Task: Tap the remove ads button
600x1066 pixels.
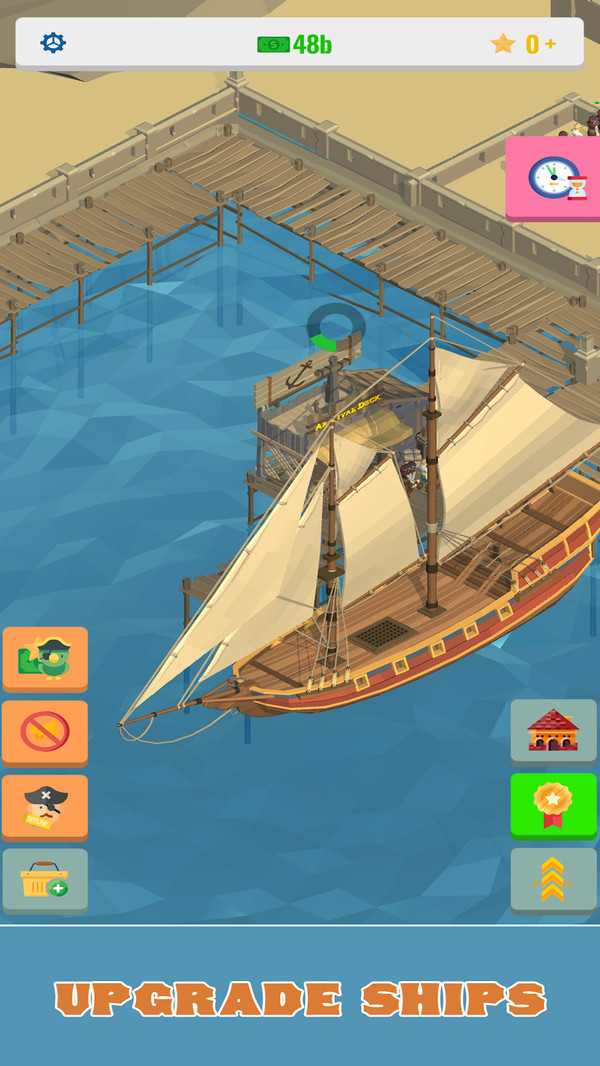Action: (45, 731)
